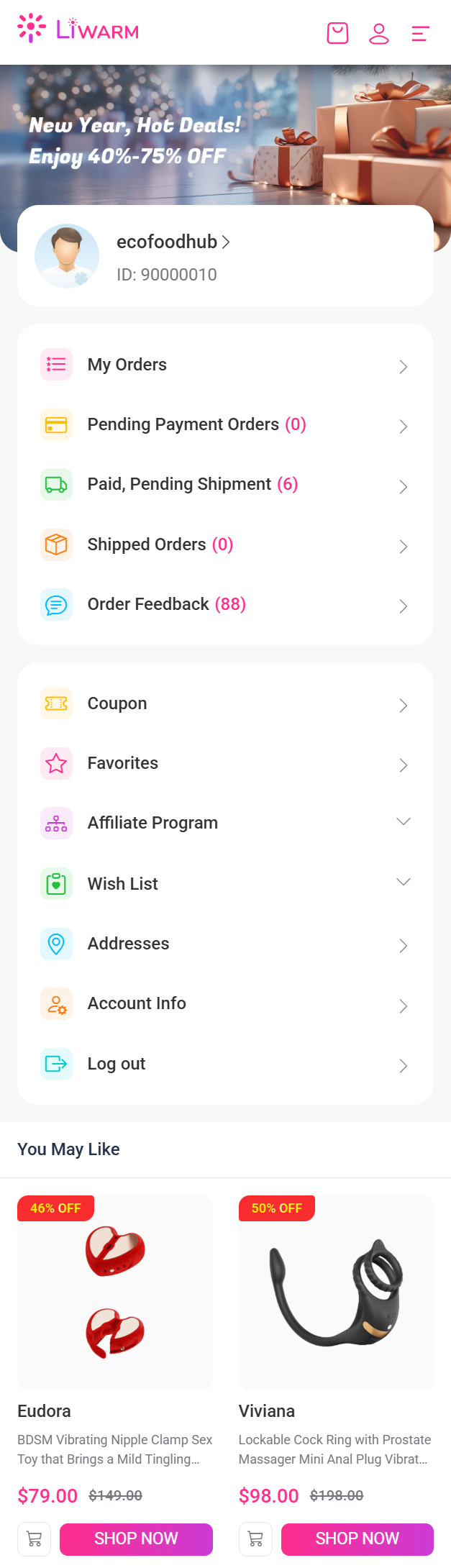Open Account Info
The height and width of the screenshot is (1568, 451).
point(225,1004)
